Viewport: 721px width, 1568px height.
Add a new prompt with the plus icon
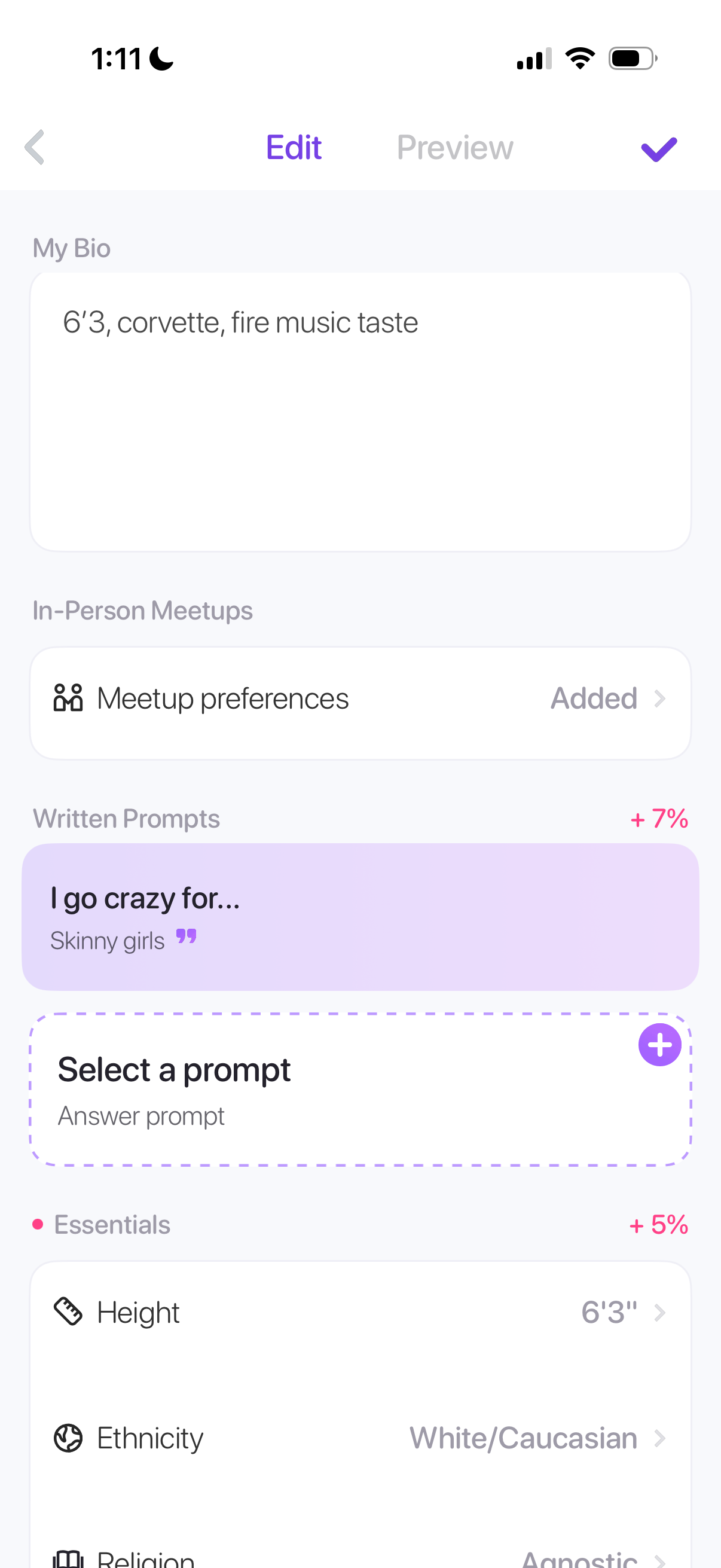[659, 1045]
